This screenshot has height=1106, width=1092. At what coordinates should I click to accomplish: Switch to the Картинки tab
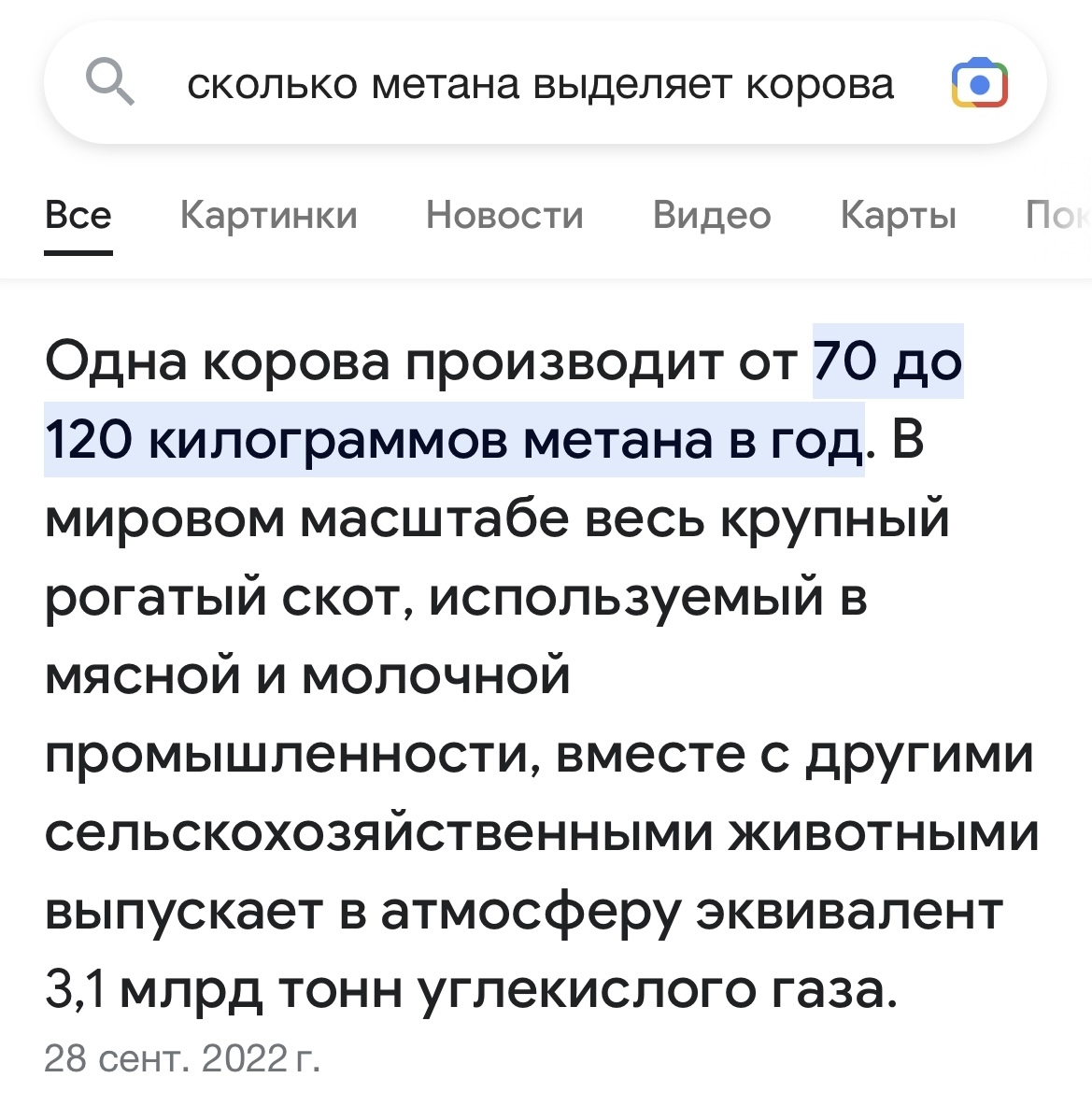tap(268, 216)
